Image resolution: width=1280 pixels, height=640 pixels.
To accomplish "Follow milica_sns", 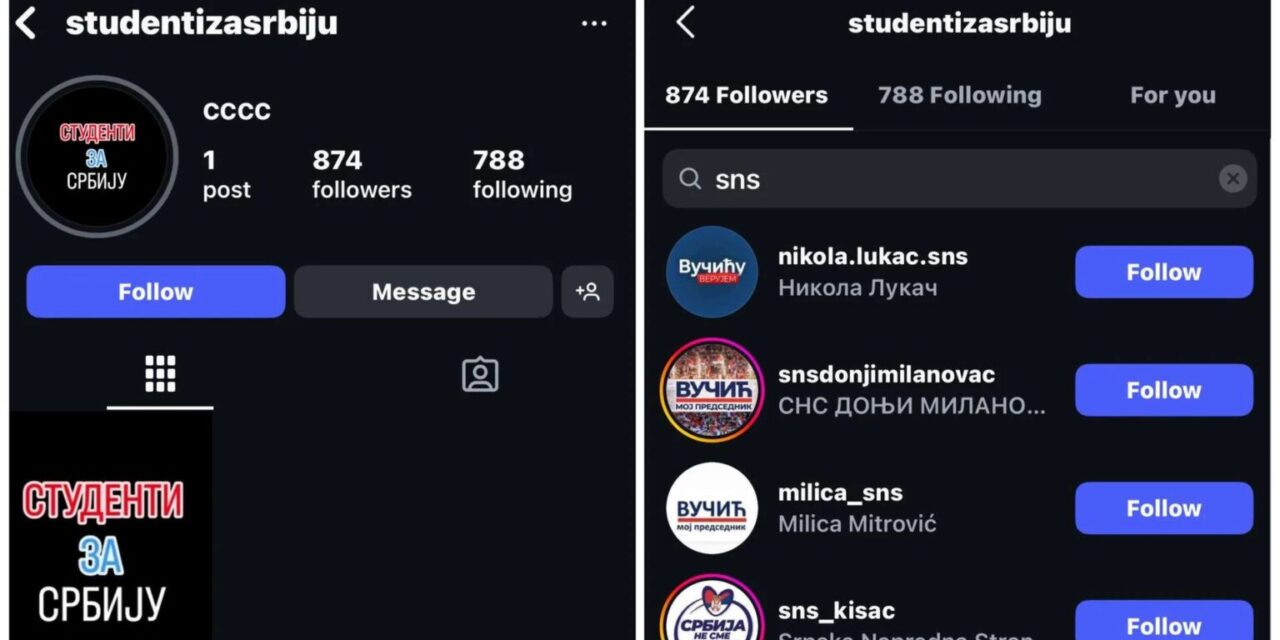I will (x=1163, y=508).
